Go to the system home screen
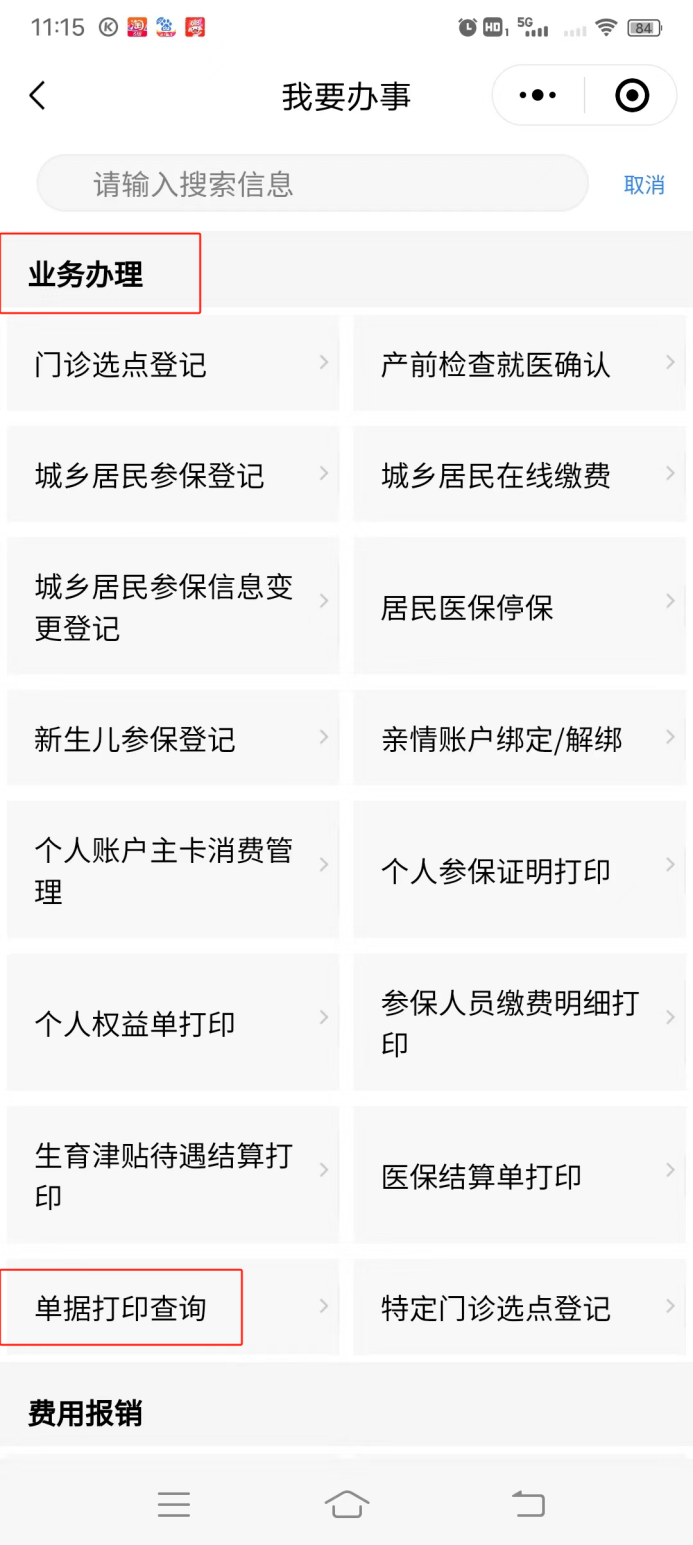Viewport: 693px width, 1545px height. coord(347,1504)
